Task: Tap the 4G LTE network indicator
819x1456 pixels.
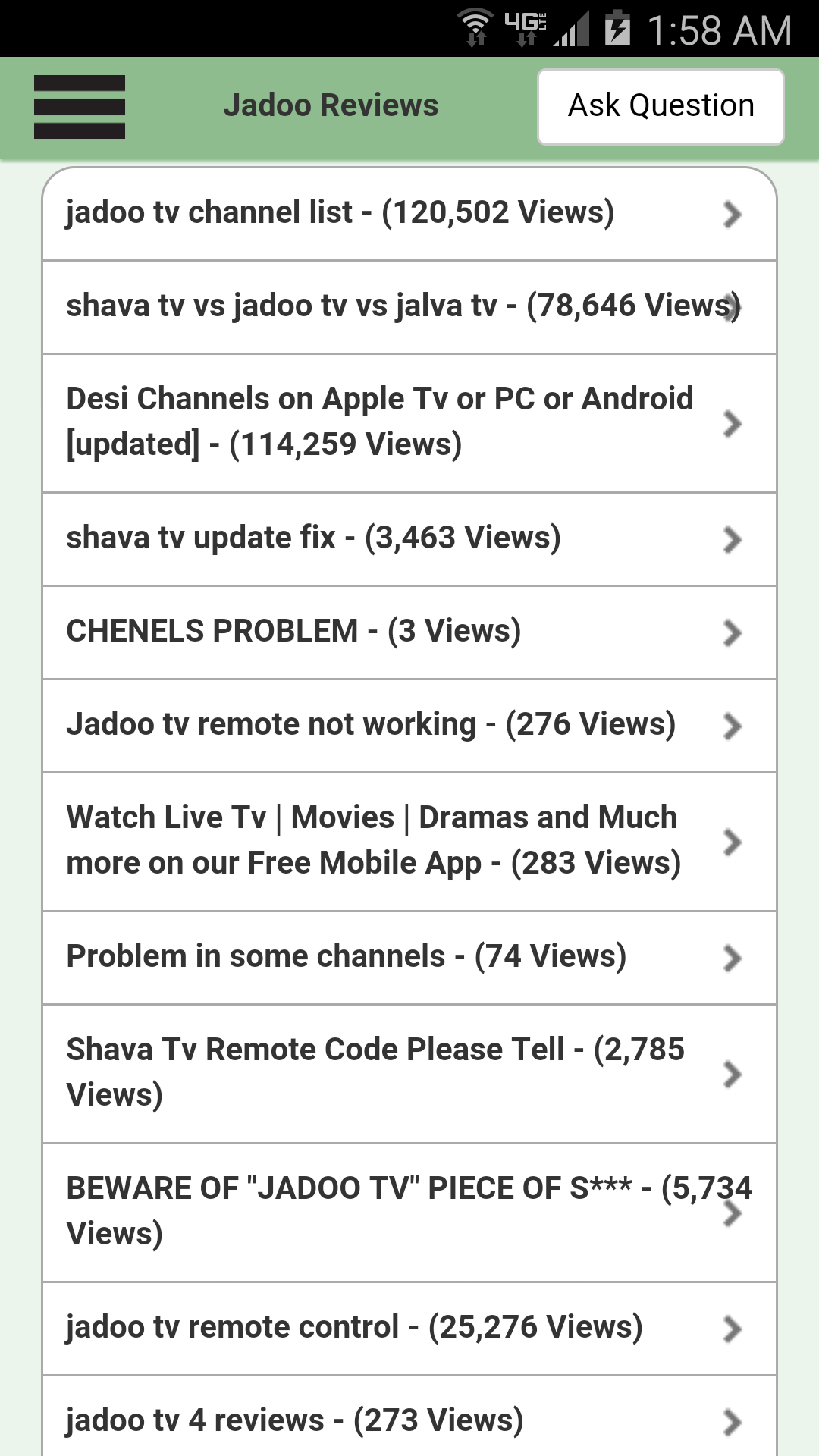Action: [525, 28]
